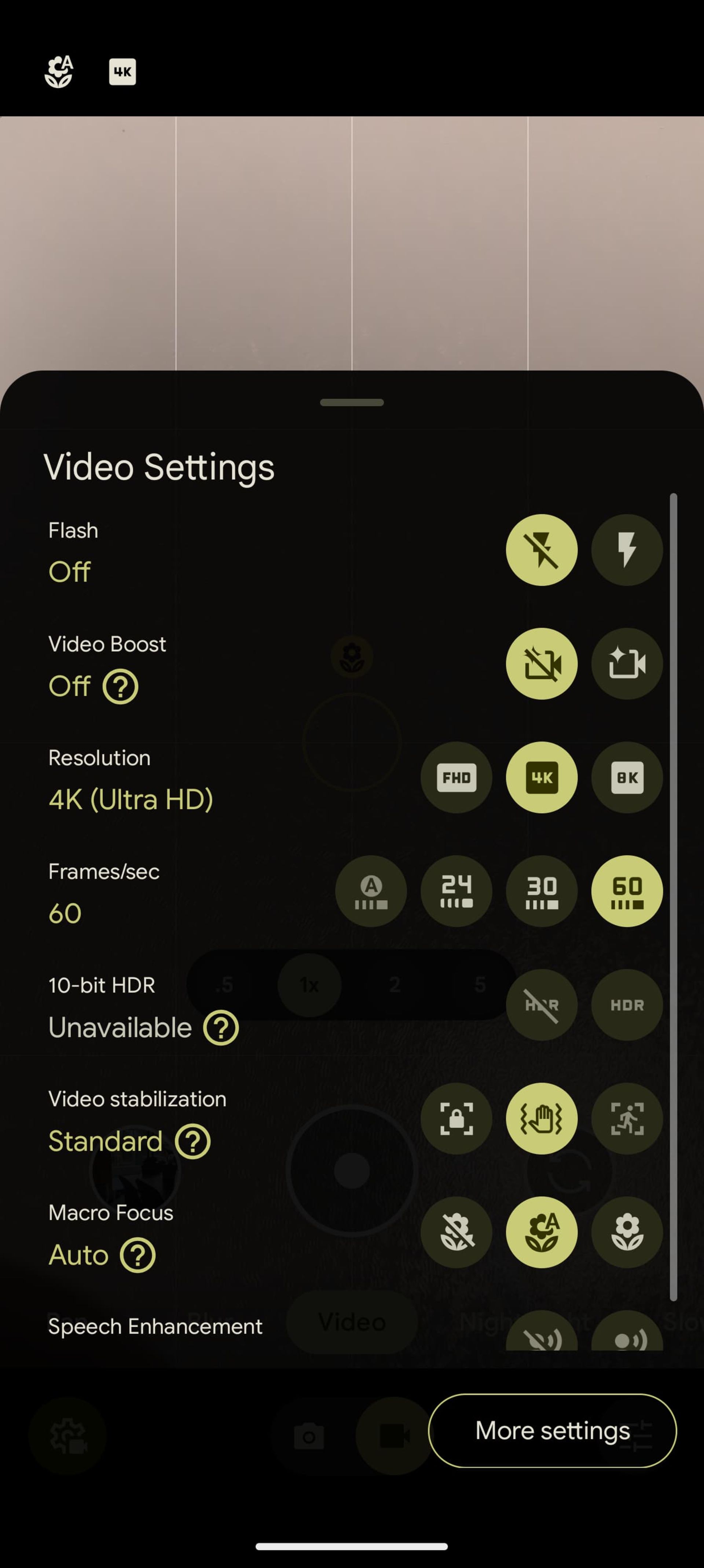The image size is (704, 1568).
Task: Choose Locked video stabilization
Action: pos(456,1118)
